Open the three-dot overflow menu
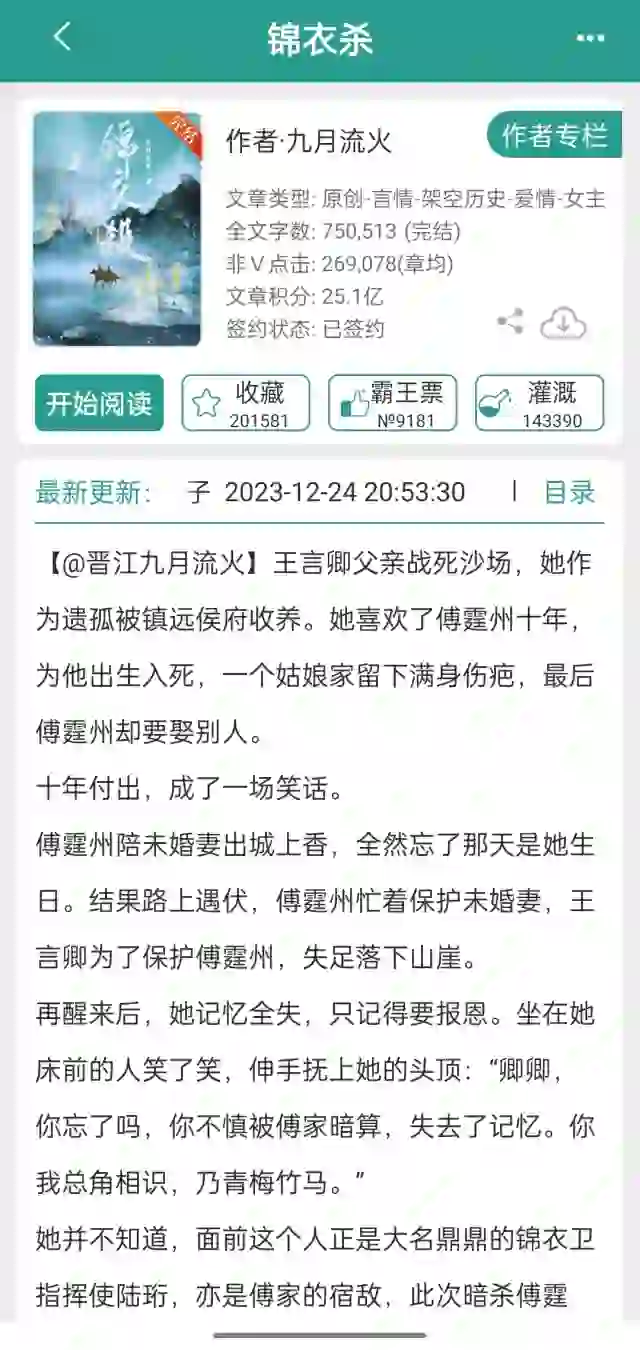640x1350 pixels. (591, 38)
